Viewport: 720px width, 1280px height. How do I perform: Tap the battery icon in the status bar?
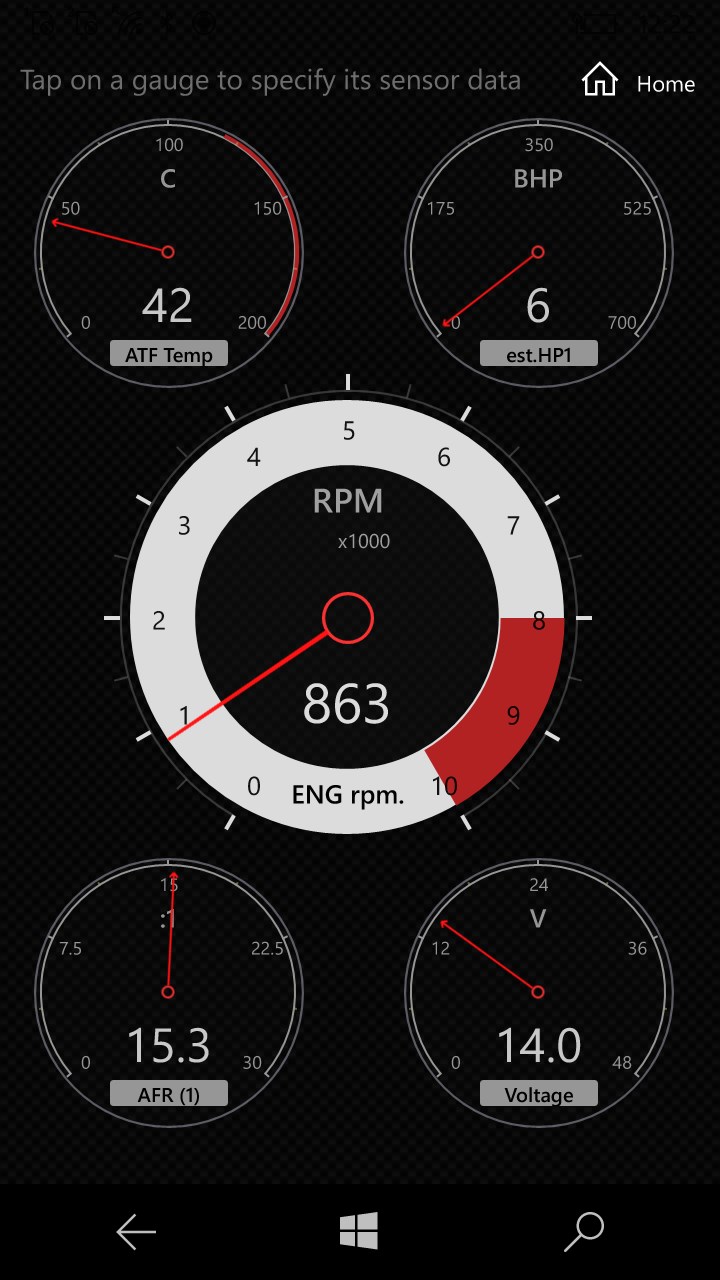coord(597,22)
